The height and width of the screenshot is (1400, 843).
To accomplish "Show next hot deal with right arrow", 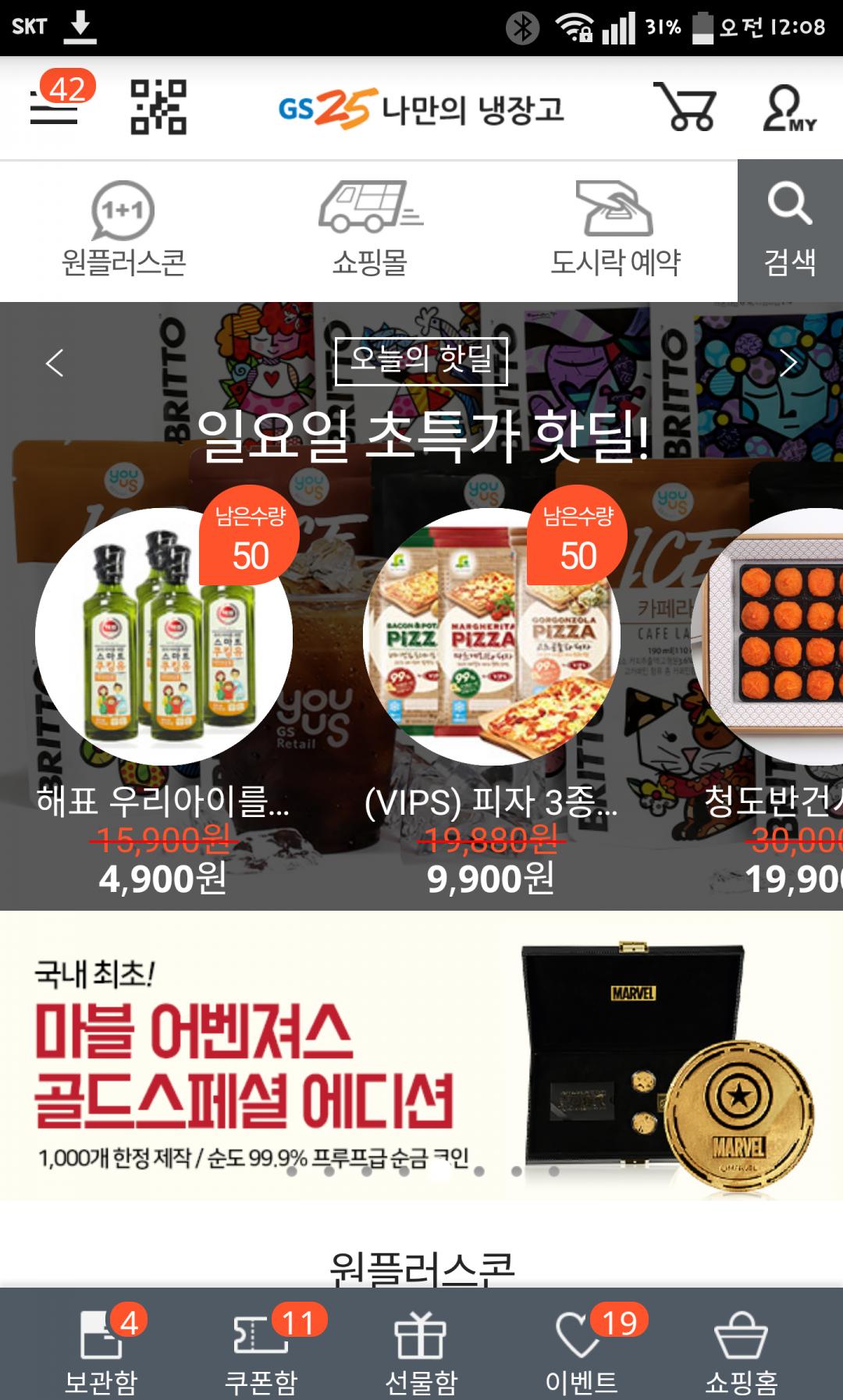I will point(788,363).
